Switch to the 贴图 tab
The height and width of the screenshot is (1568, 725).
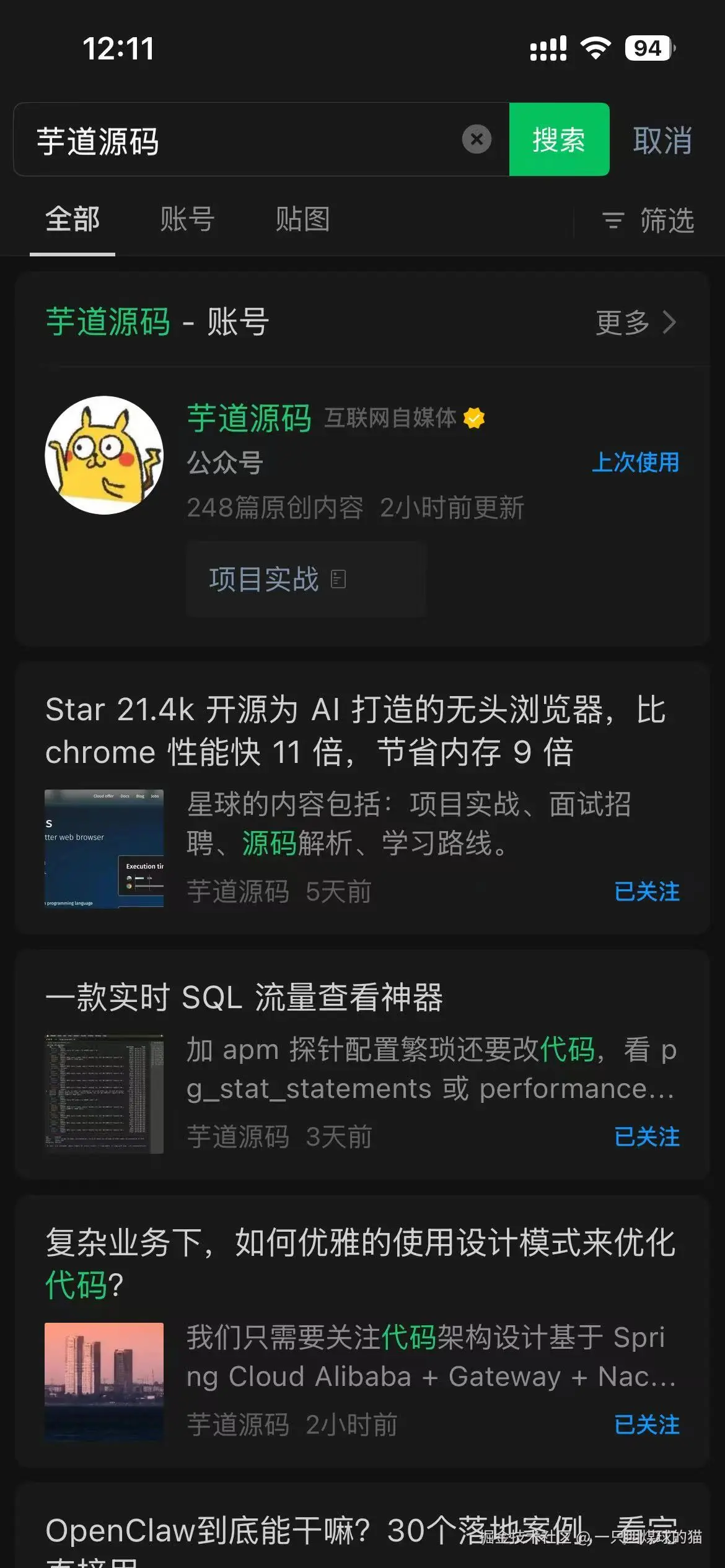(302, 220)
